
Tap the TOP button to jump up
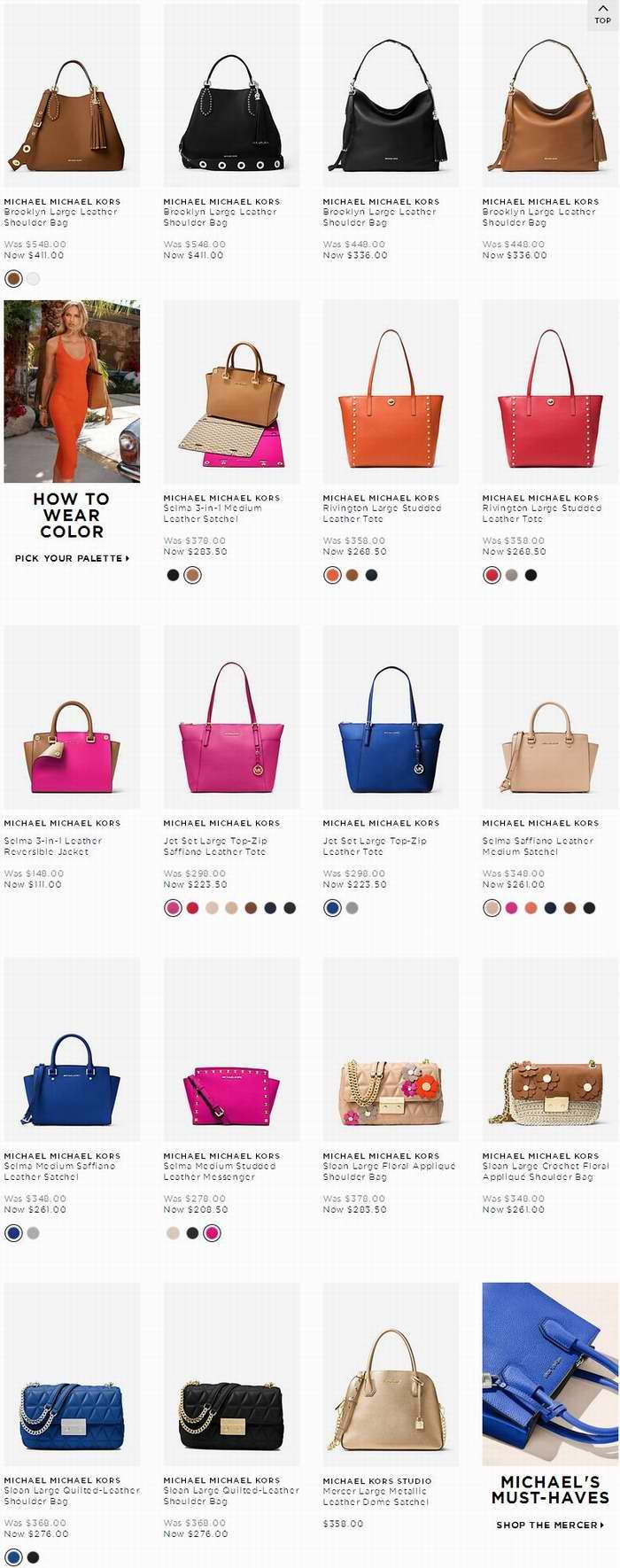(602, 14)
